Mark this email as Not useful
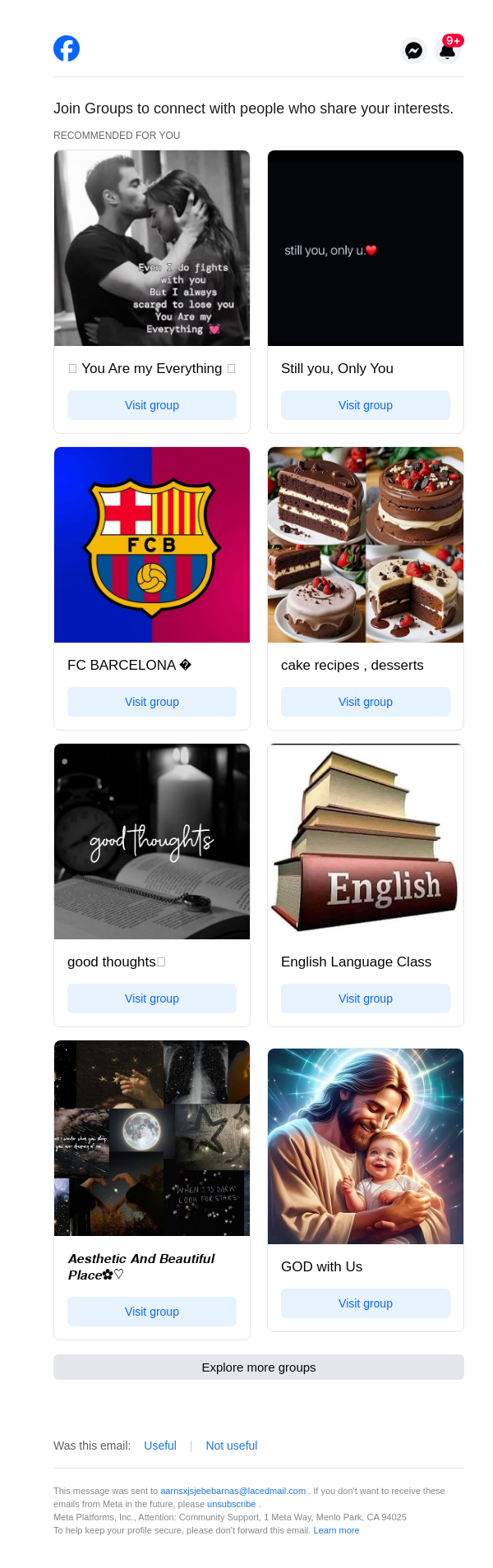The width and height of the screenshot is (493, 1568). (232, 1446)
